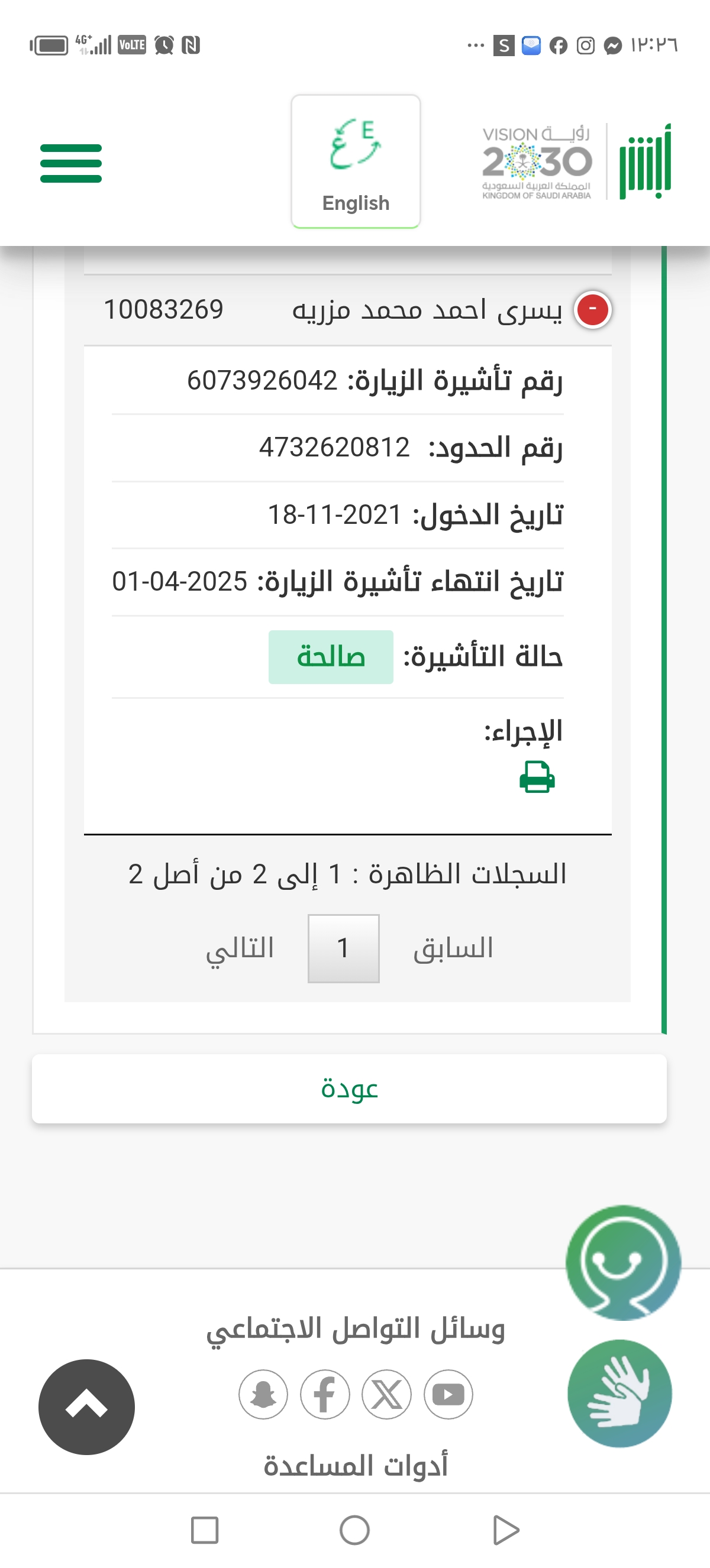The height and width of the screenshot is (1568, 710).
Task: Switch language to English
Action: [x=356, y=162]
